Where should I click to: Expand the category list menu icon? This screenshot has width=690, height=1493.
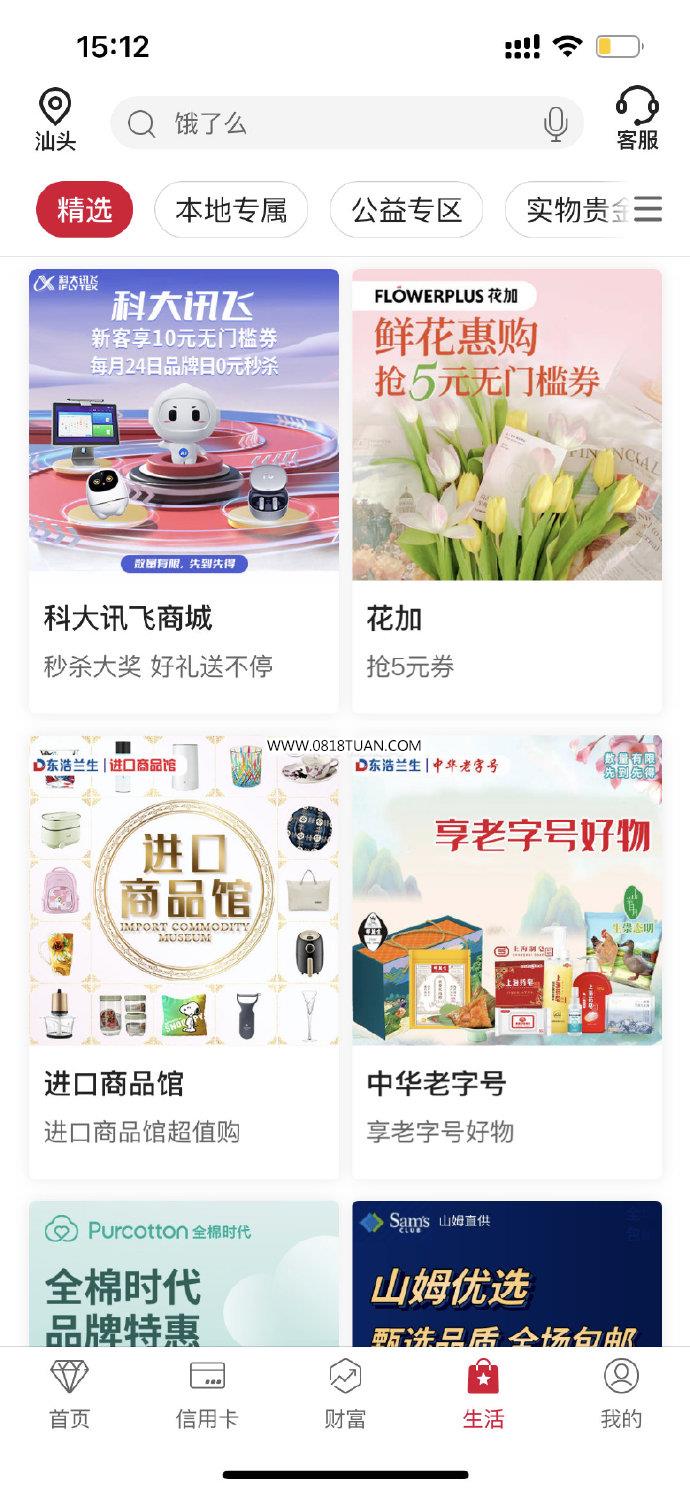click(648, 209)
